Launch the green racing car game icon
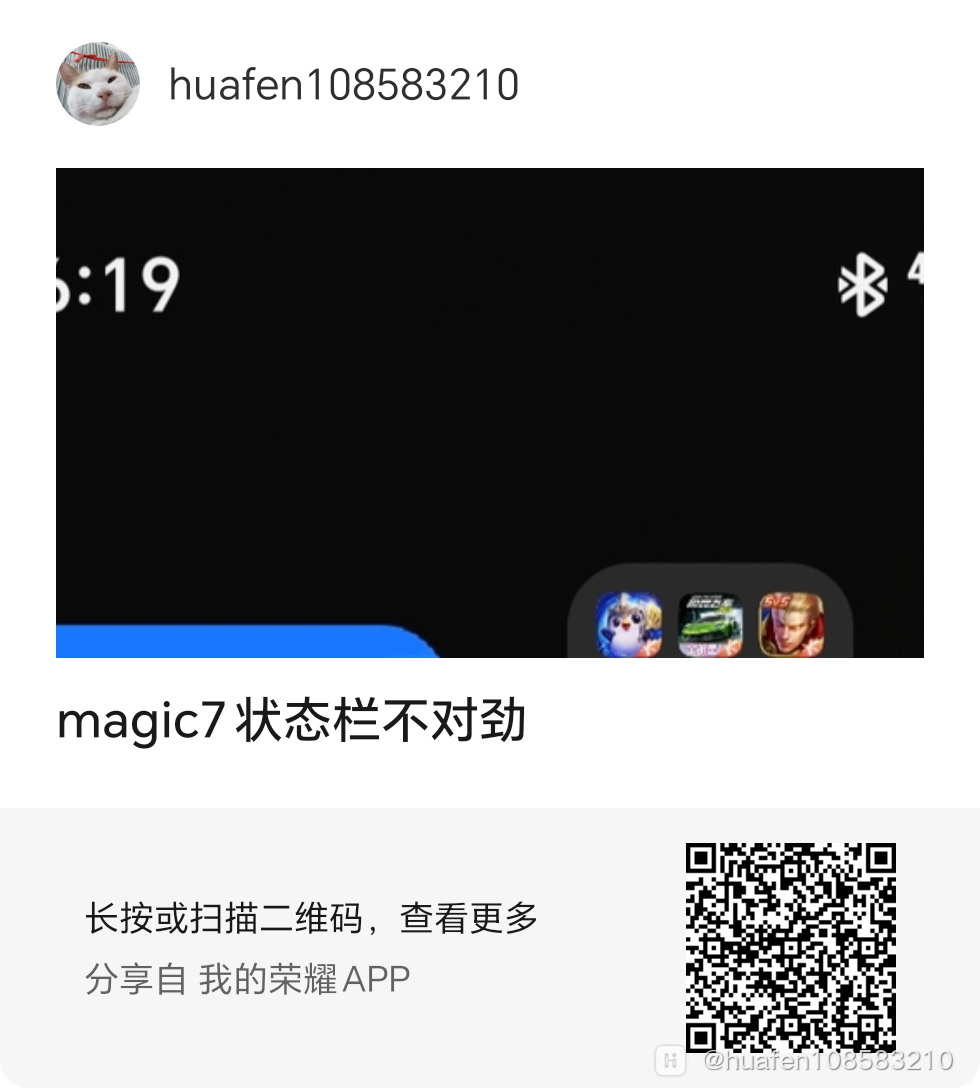Screen dimensions: 980x1088 pos(712,624)
